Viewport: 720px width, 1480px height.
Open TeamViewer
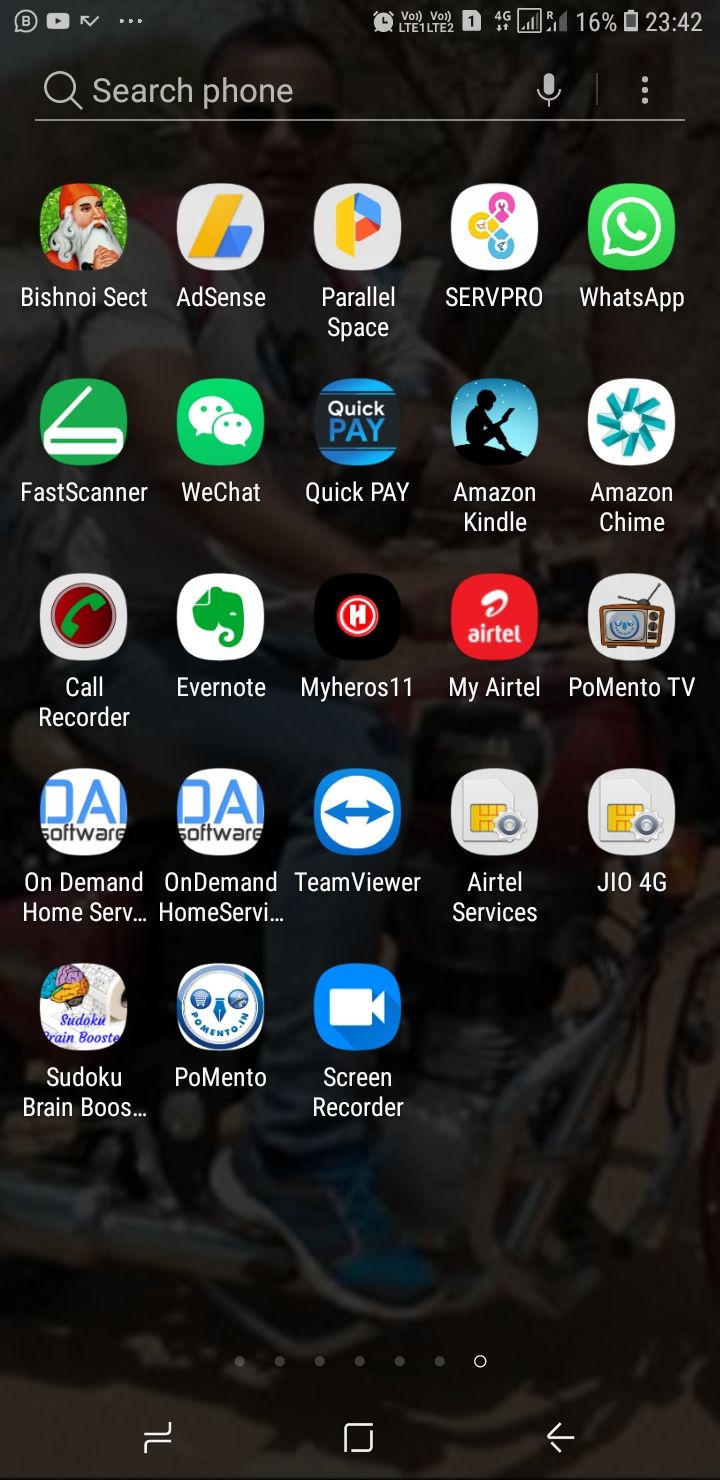358,813
